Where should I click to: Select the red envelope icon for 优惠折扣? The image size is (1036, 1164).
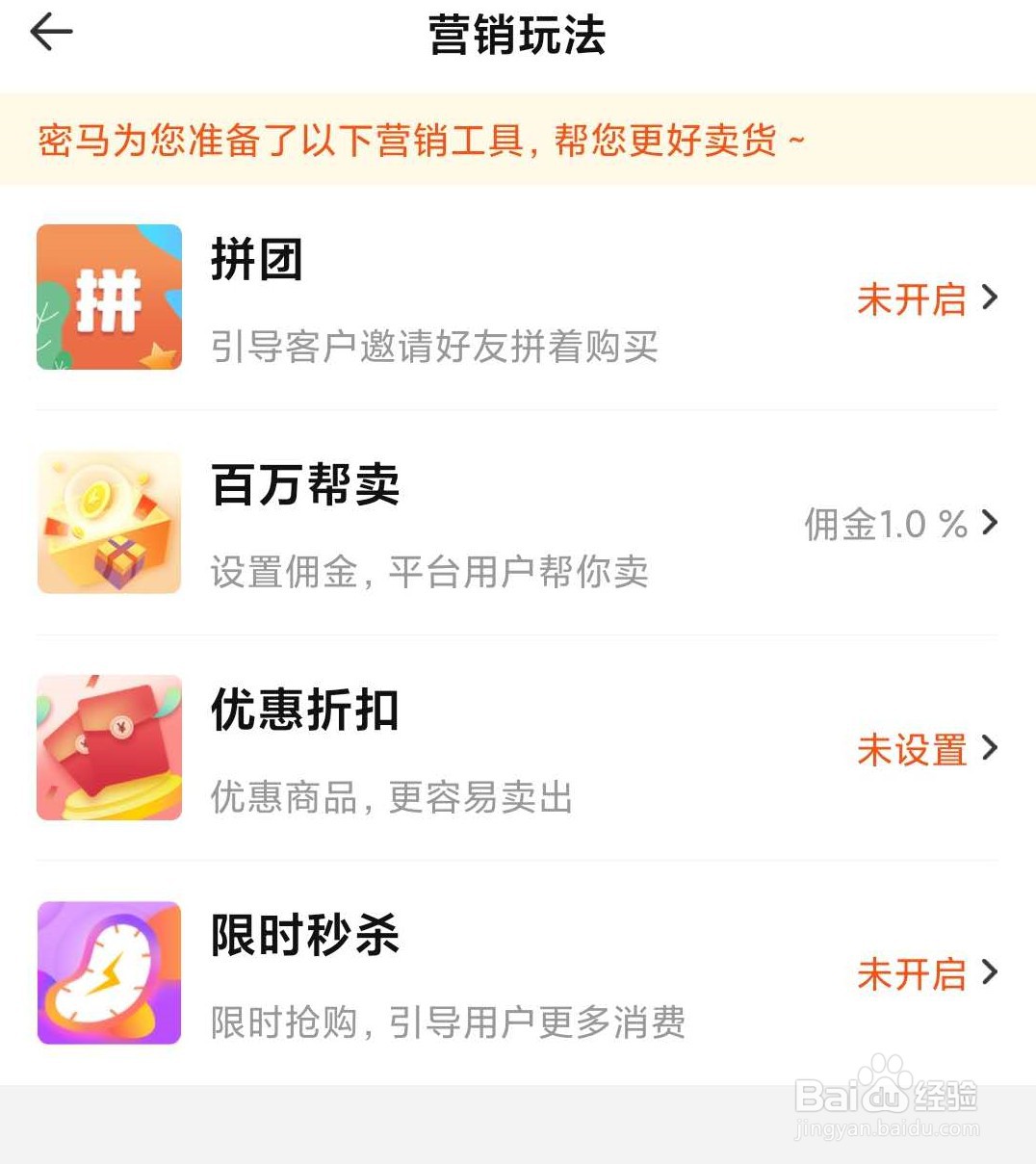tap(108, 747)
